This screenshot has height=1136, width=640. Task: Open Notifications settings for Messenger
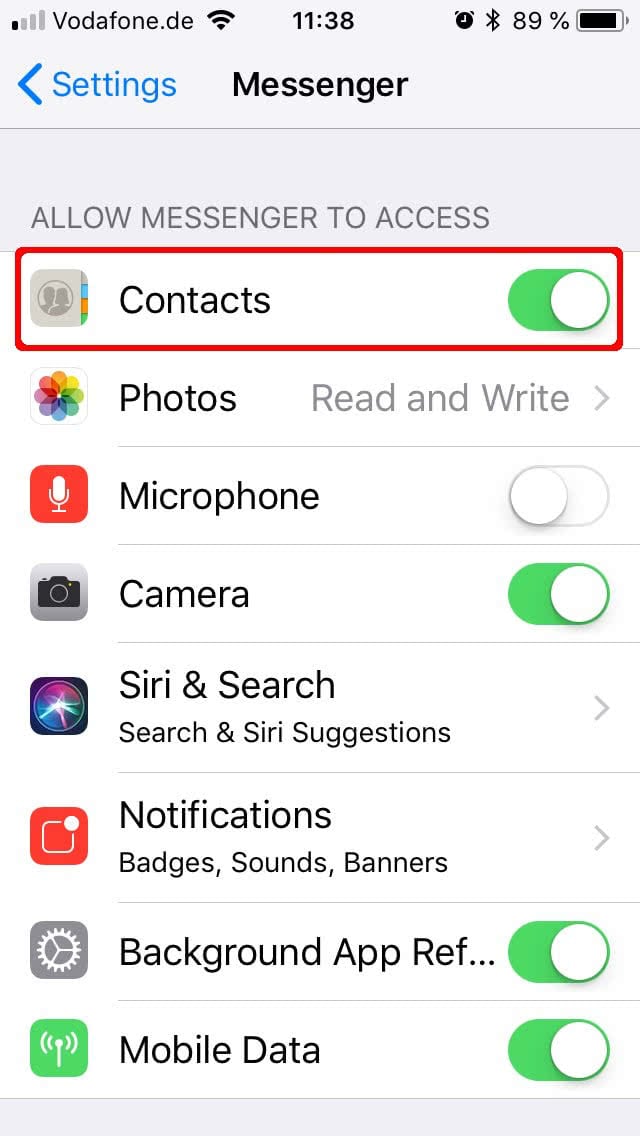320,838
